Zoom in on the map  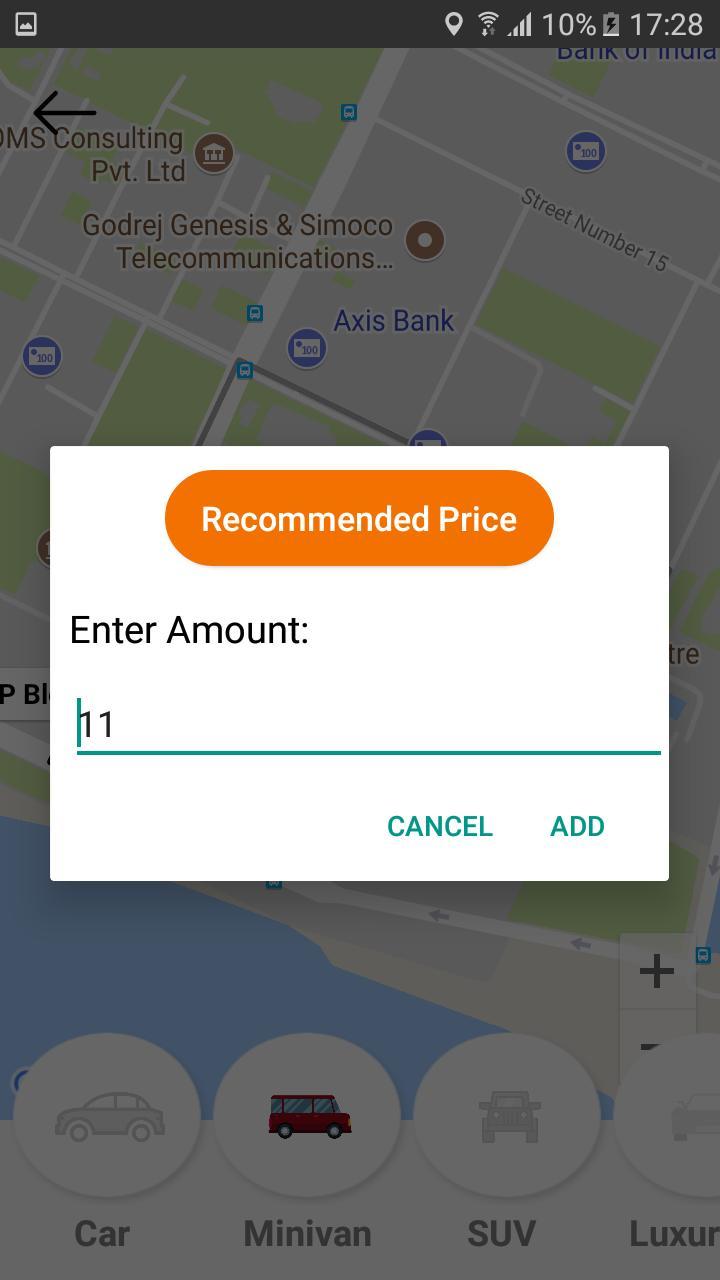pos(657,971)
